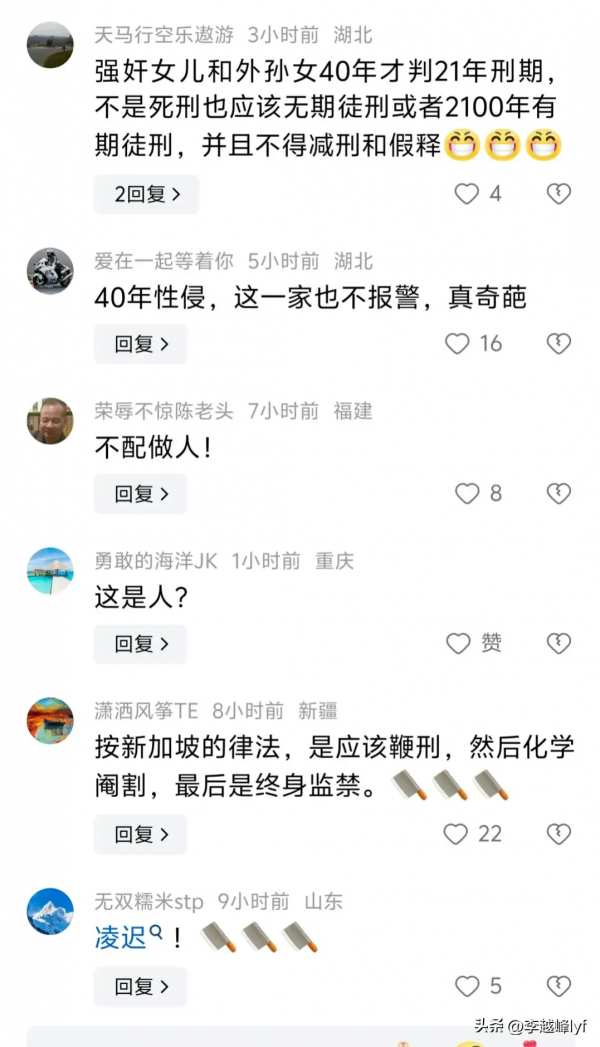Like the comment 不配做人!
This screenshot has height=1047, width=600.
tap(467, 494)
